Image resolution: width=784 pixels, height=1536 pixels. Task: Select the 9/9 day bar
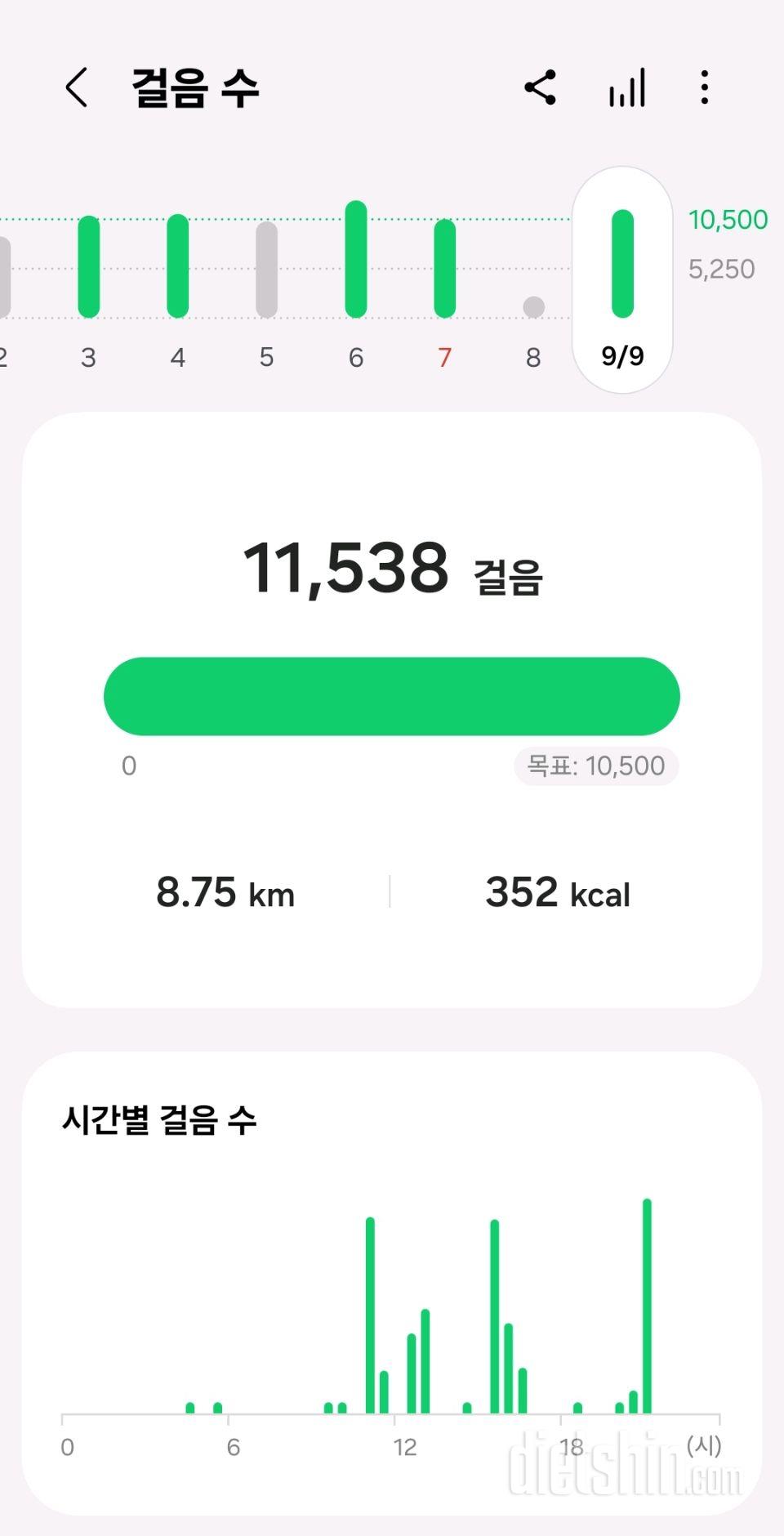(622, 280)
